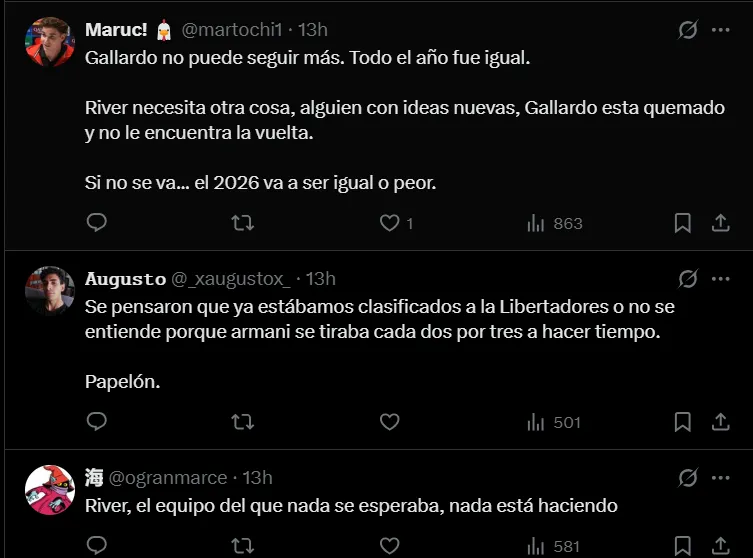Repost @ogranmarce's tweet
Screen dimensions: 753x558
click(242, 546)
